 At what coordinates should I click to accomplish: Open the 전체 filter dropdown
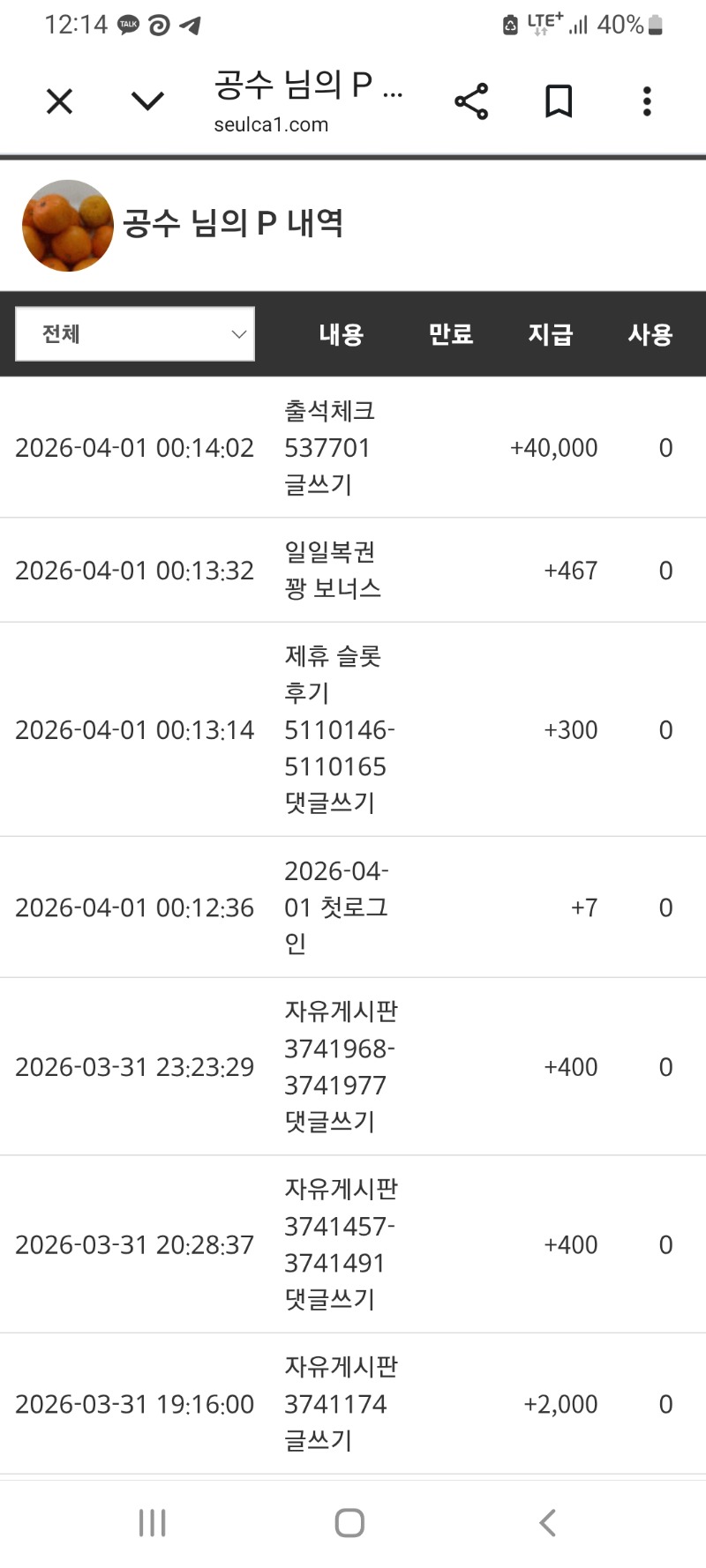point(135,334)
